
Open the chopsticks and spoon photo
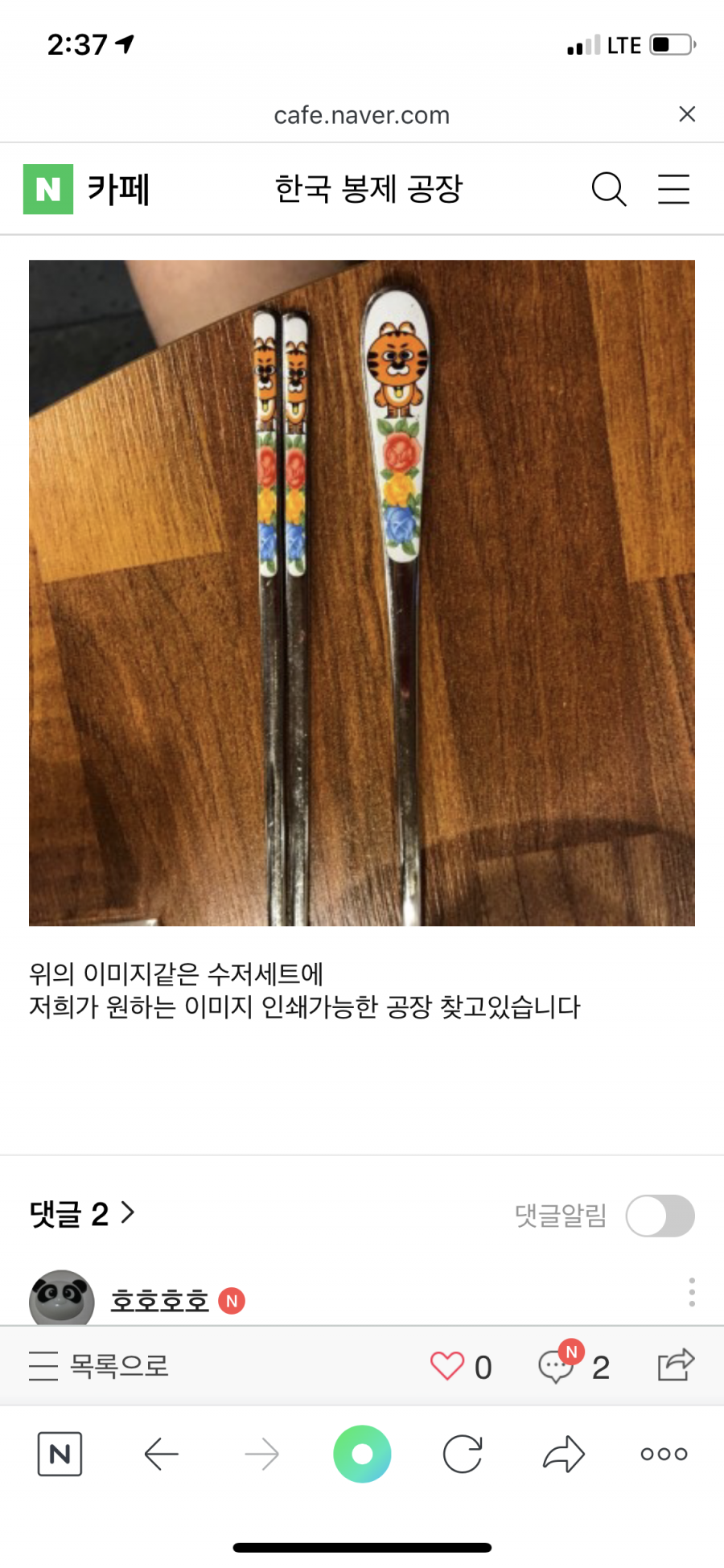point(362,592)
